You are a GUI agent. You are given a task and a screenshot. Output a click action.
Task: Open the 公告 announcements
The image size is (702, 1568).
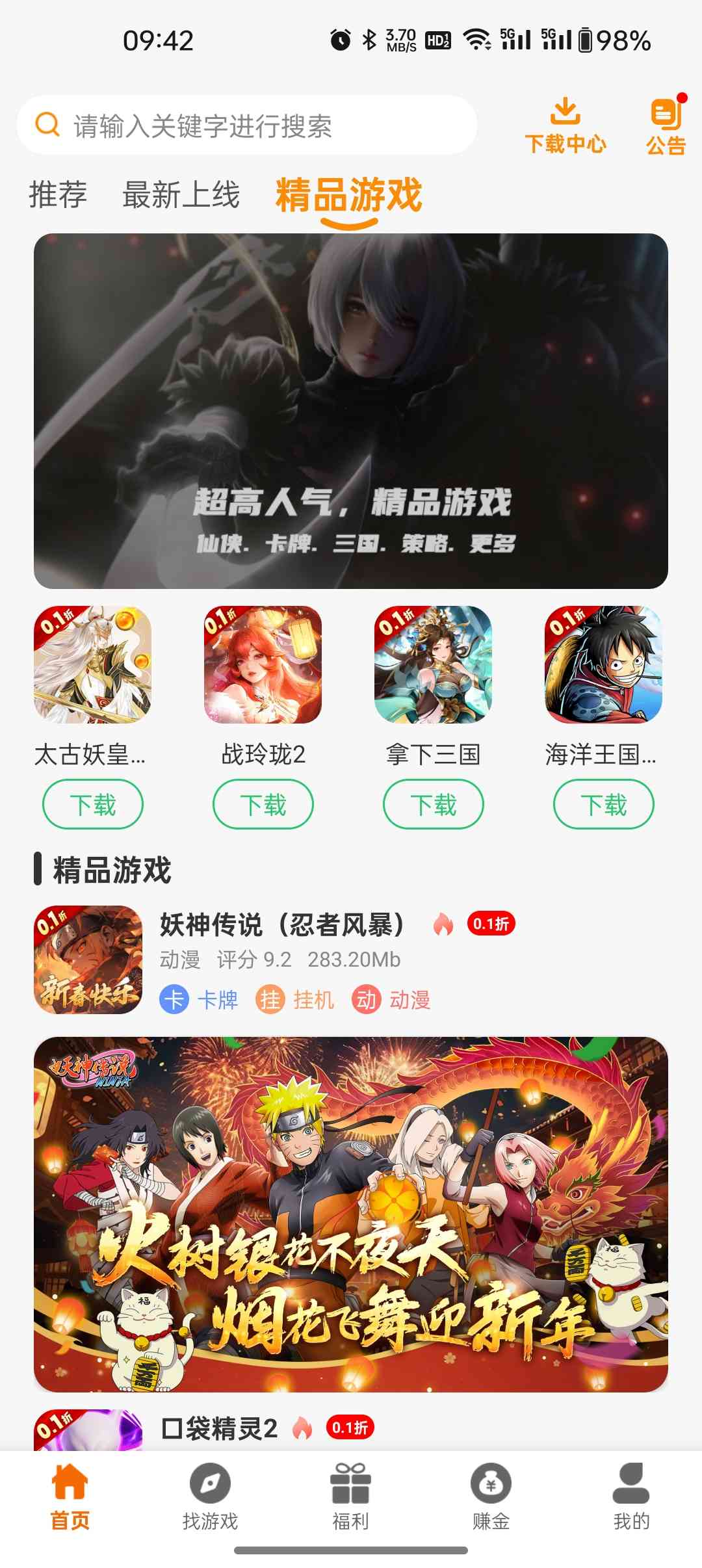pyautogui.click(x=666, y=127)
